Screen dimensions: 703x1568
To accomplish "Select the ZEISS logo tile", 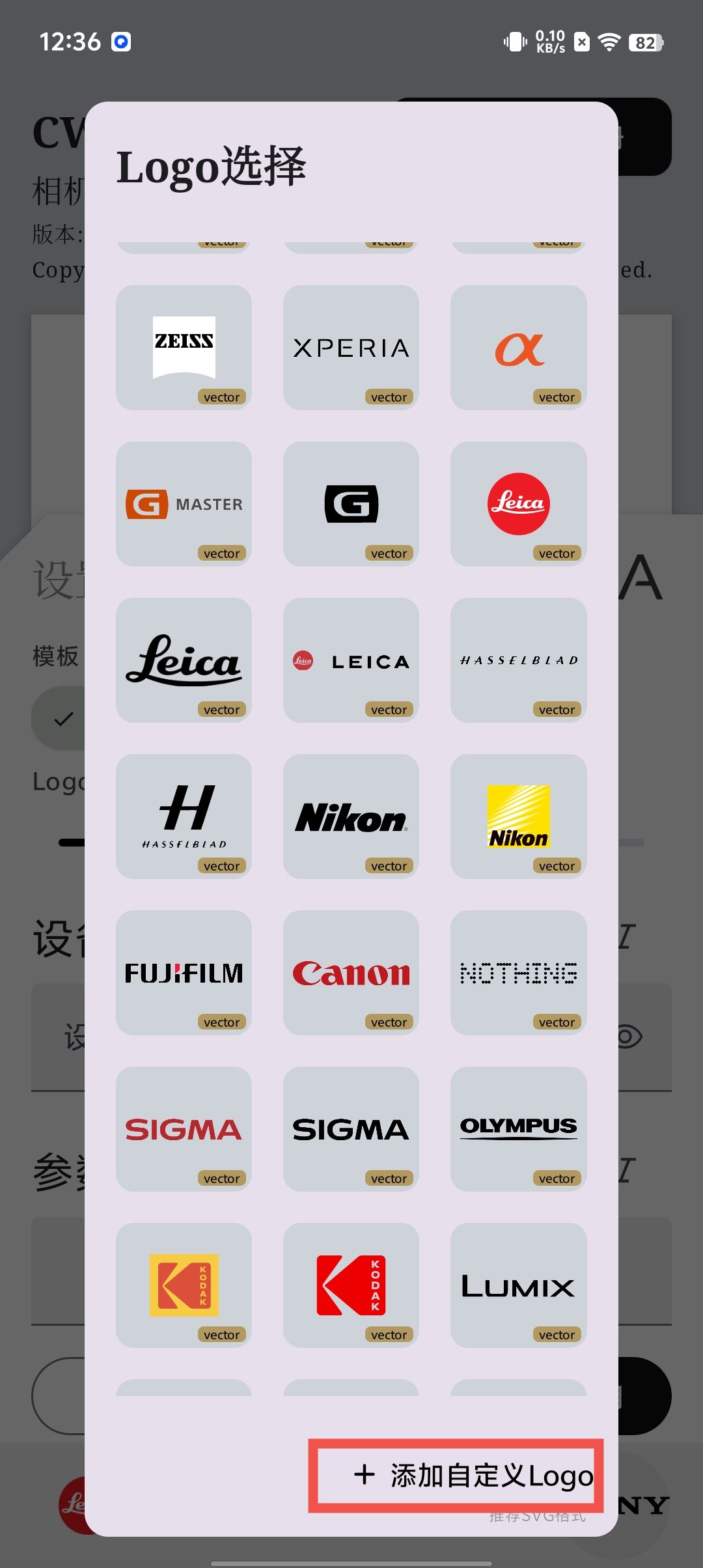I will (x=184, y=348).
